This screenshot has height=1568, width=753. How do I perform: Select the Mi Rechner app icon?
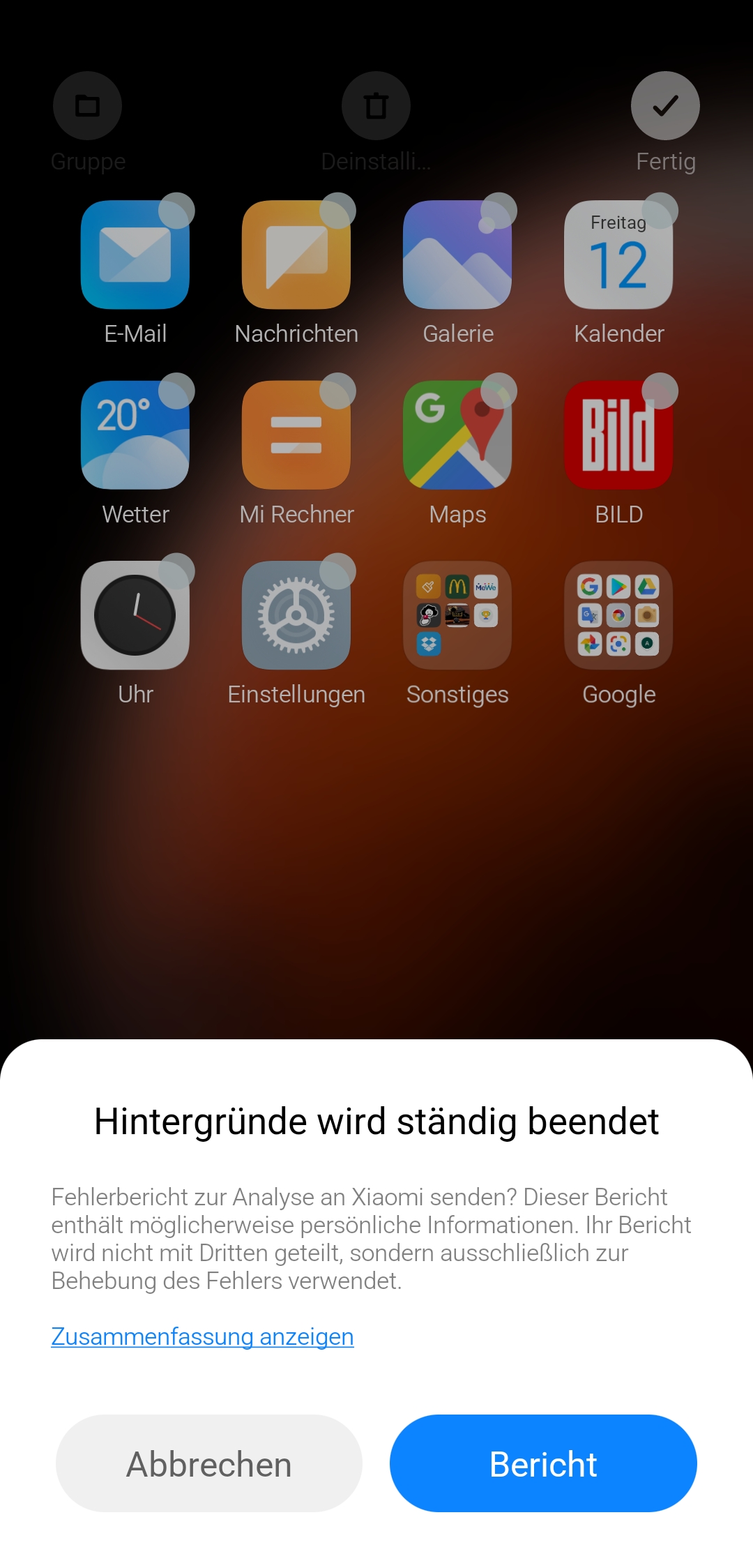296,435
